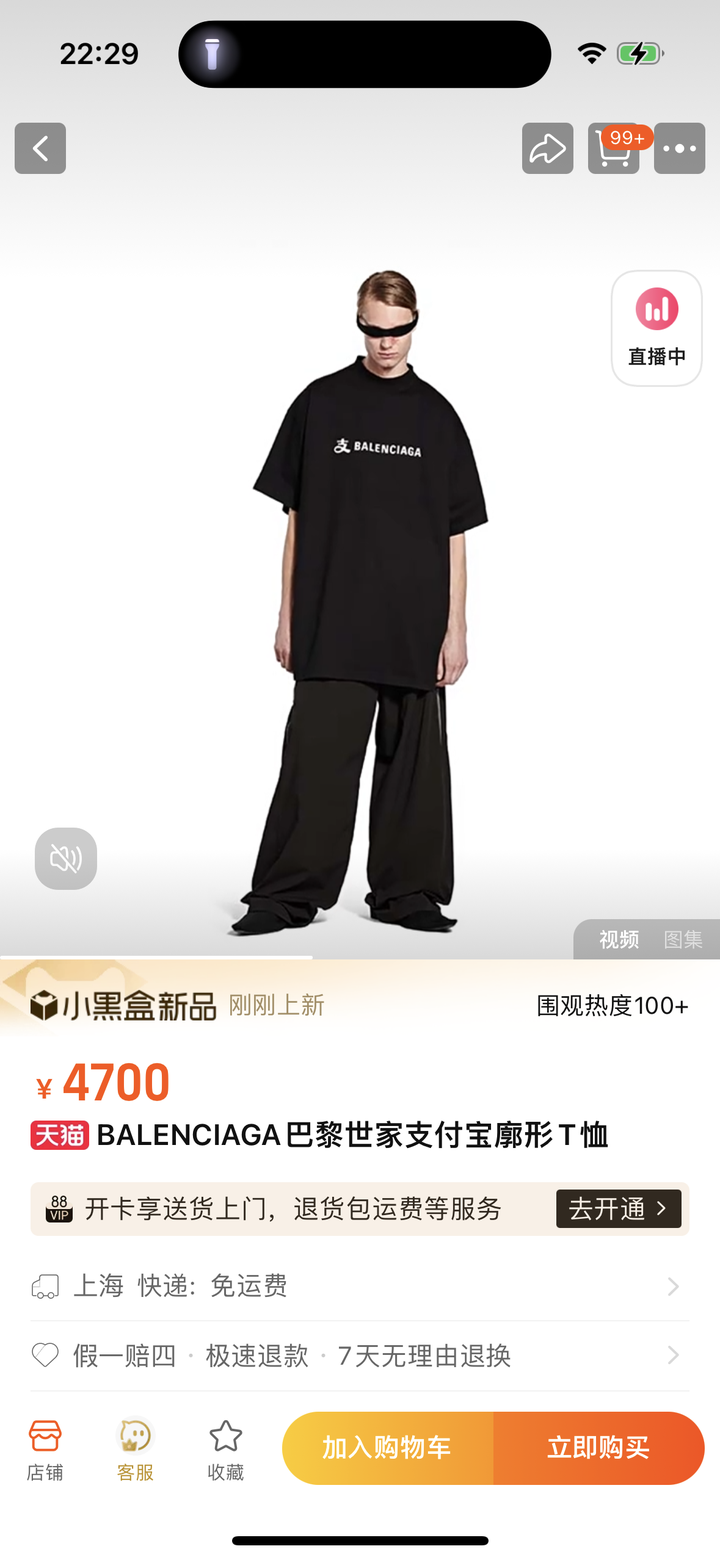Open the 假一赔四 guarantees row
This screenshot has height=1560, width=720.
click(360, 1356)
